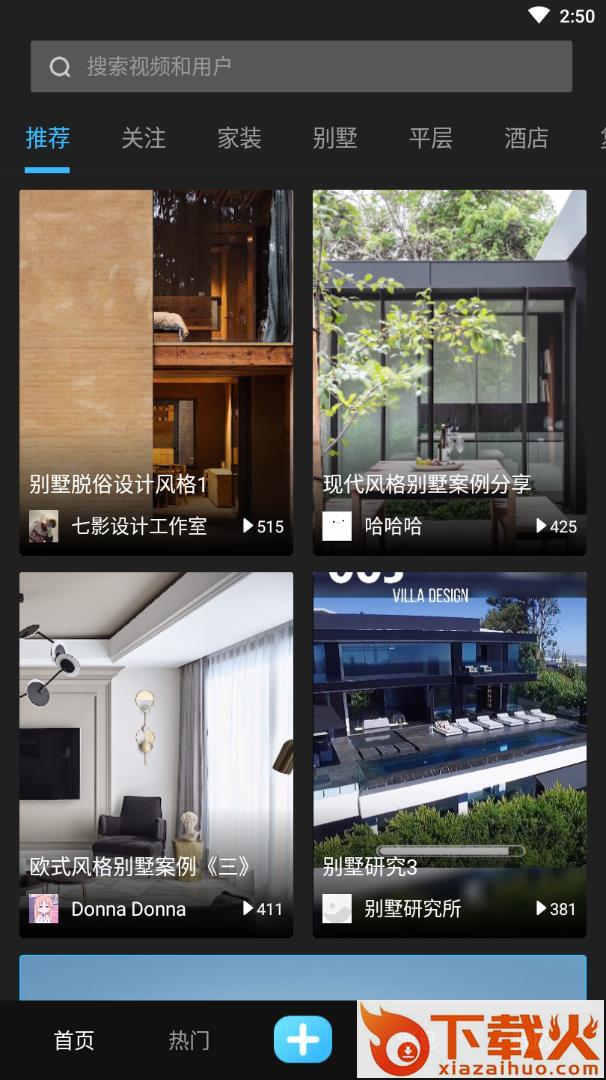
Task: Open the 平层 category tab
Action: [430, 138]
